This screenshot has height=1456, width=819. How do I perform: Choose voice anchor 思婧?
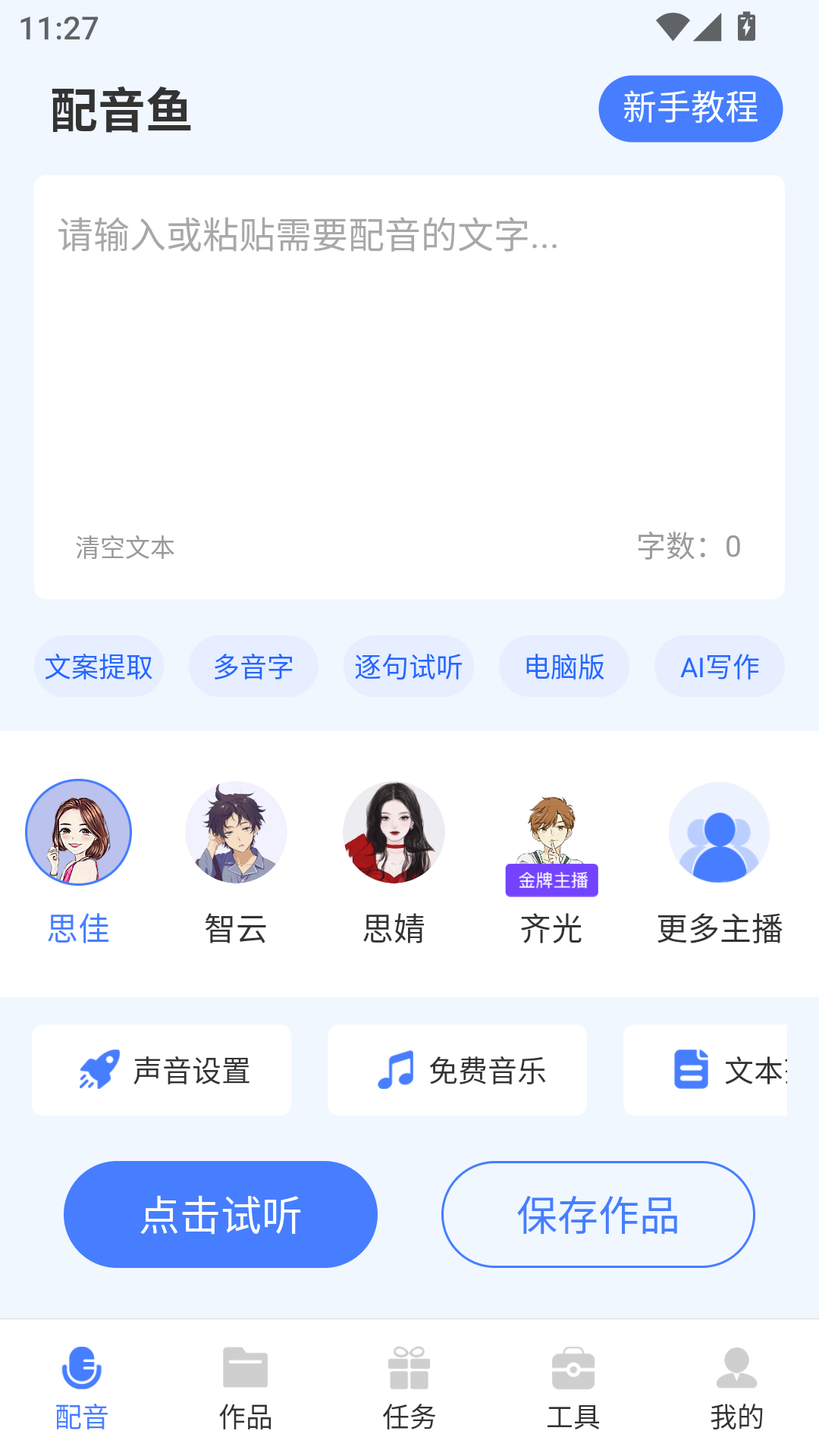394,832
